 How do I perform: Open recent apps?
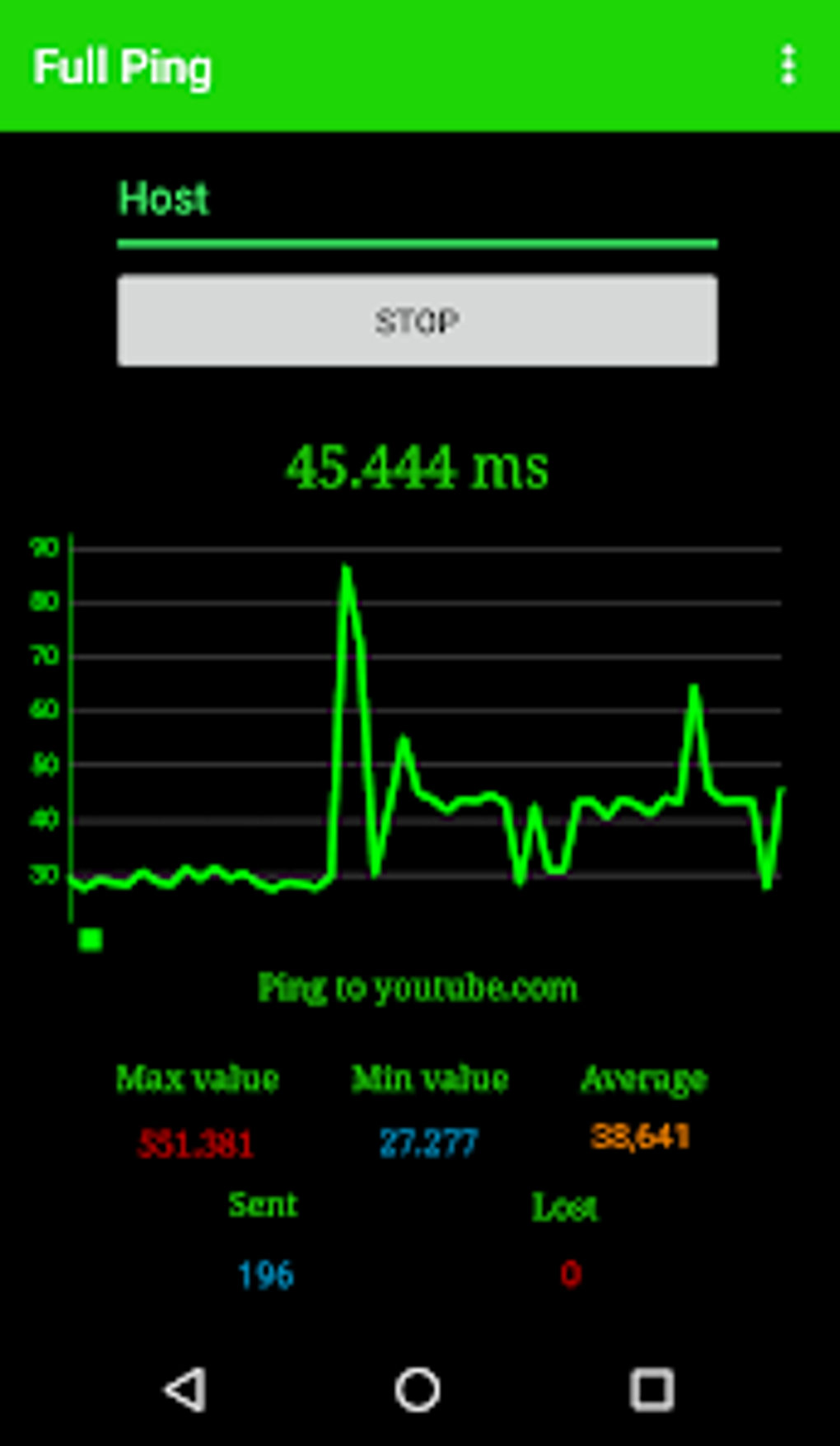point(652,1390)
